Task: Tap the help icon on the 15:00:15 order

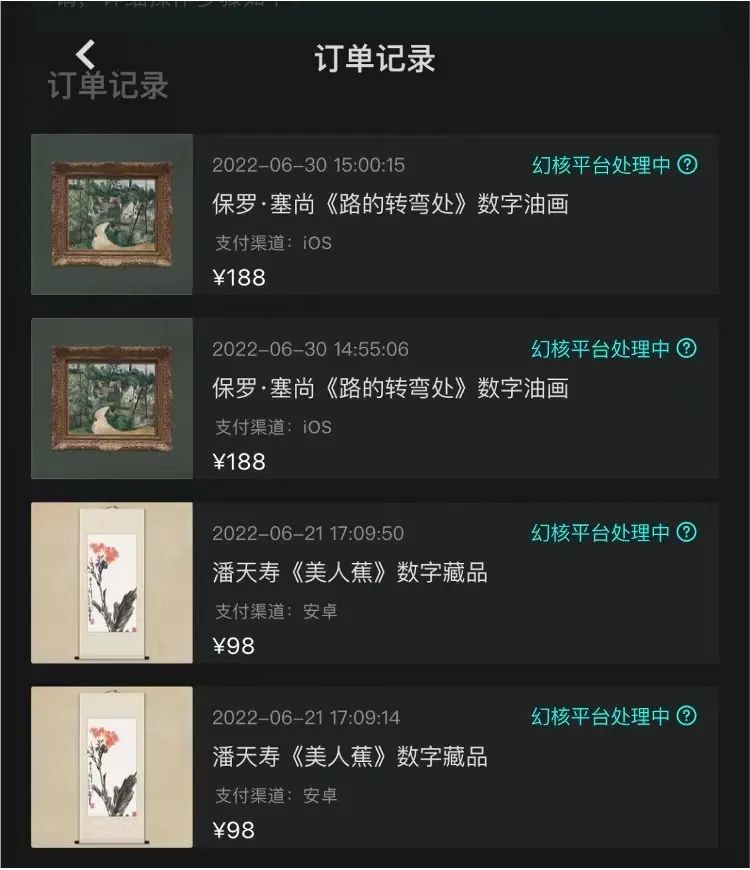Action: pyautogui.click(x=687, y=165)
